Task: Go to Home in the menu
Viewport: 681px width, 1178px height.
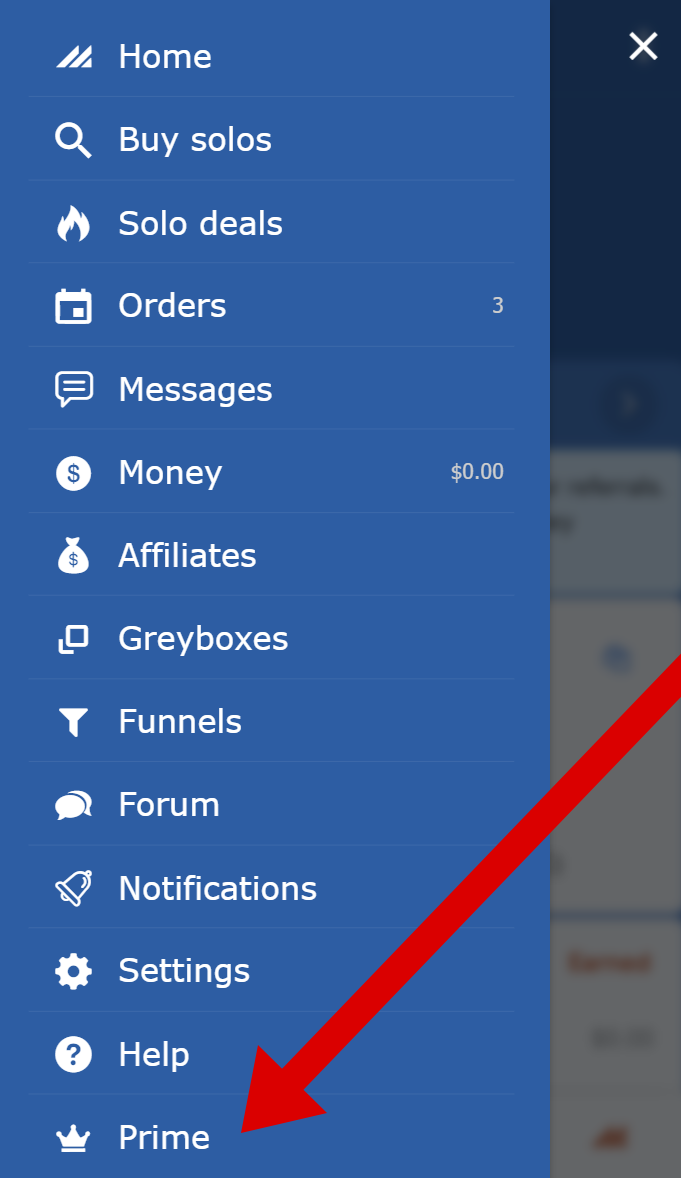Action: click(x=165, y=57)
